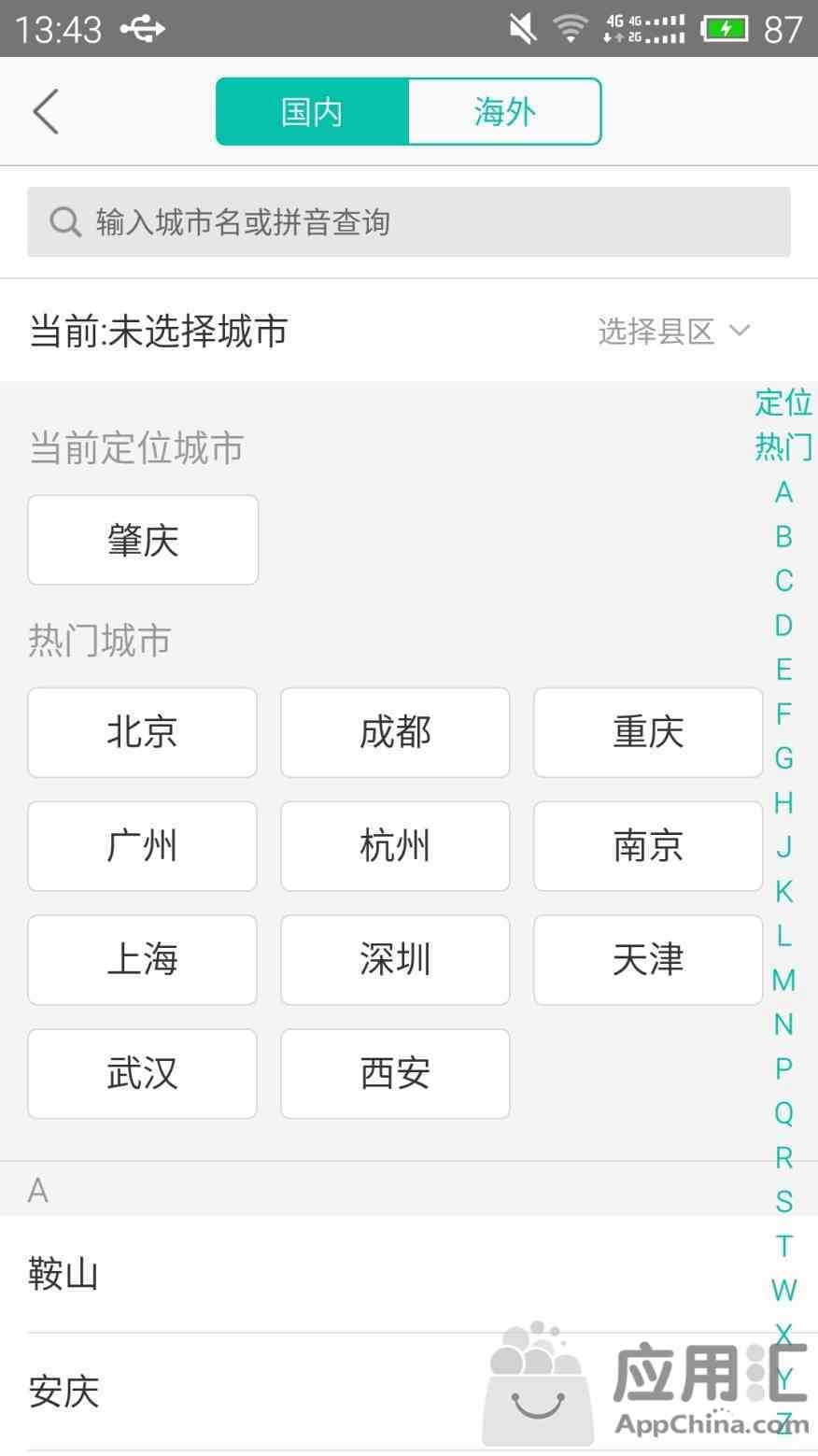Select hot city 成都

[x=395, y=732]
